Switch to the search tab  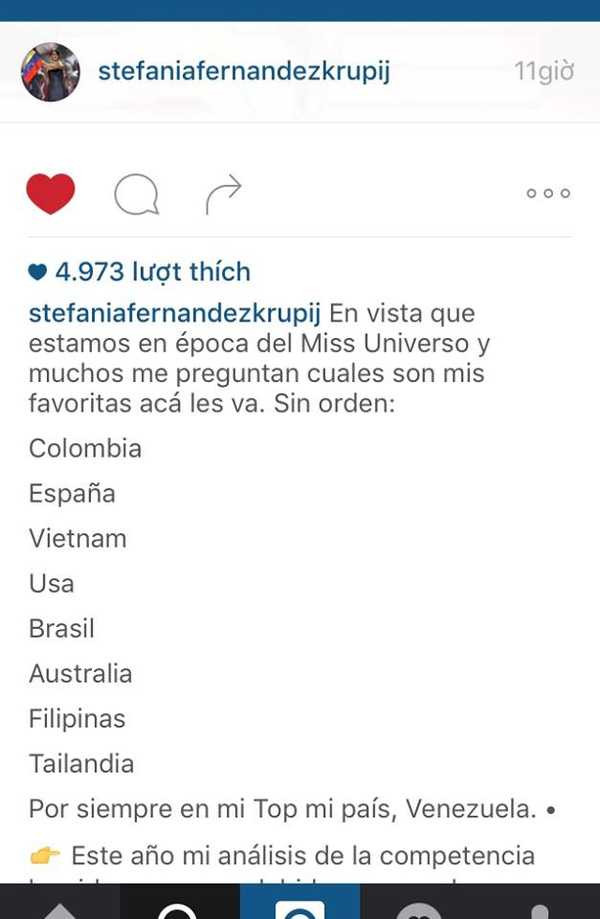click(x=178, y=908)
